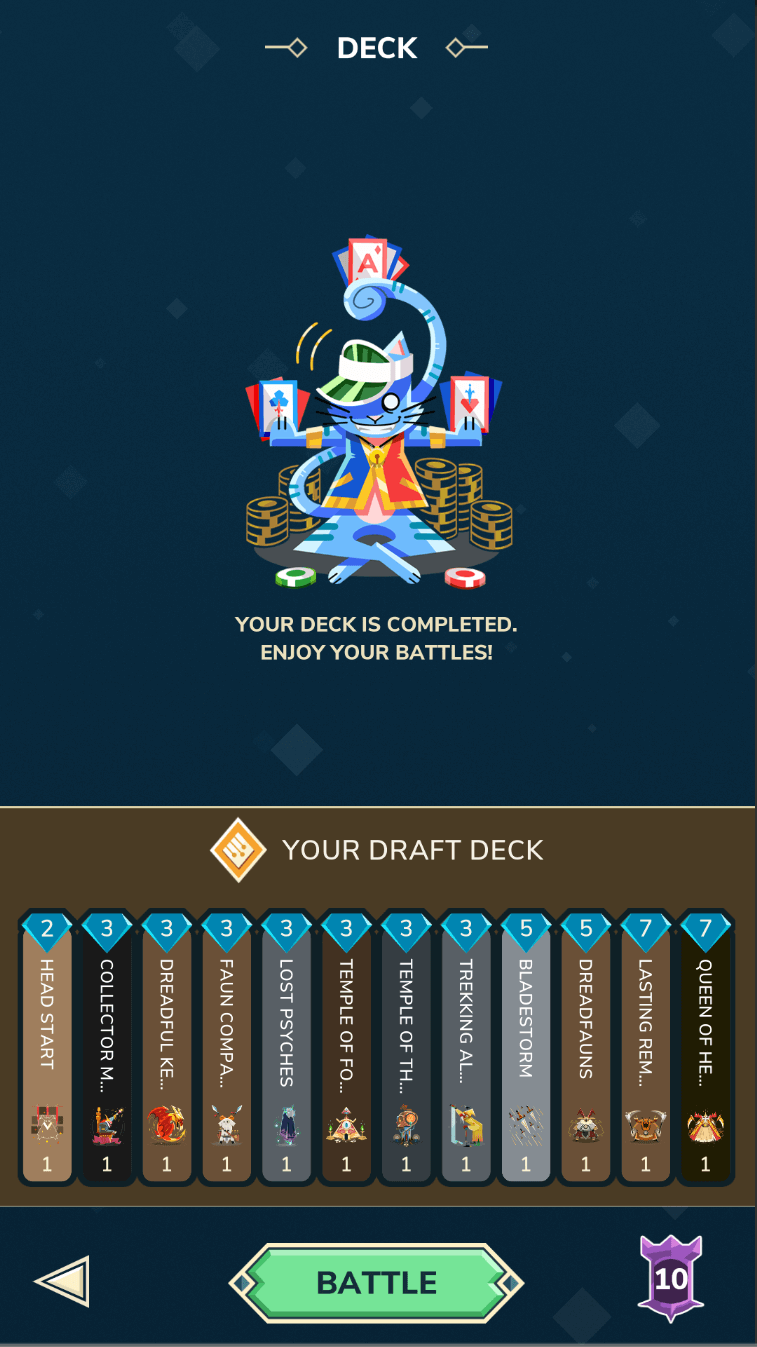This screenshot has height=1347, width=757.
Task: Open the purple level 10 badge
Action: pos(670,1279)
